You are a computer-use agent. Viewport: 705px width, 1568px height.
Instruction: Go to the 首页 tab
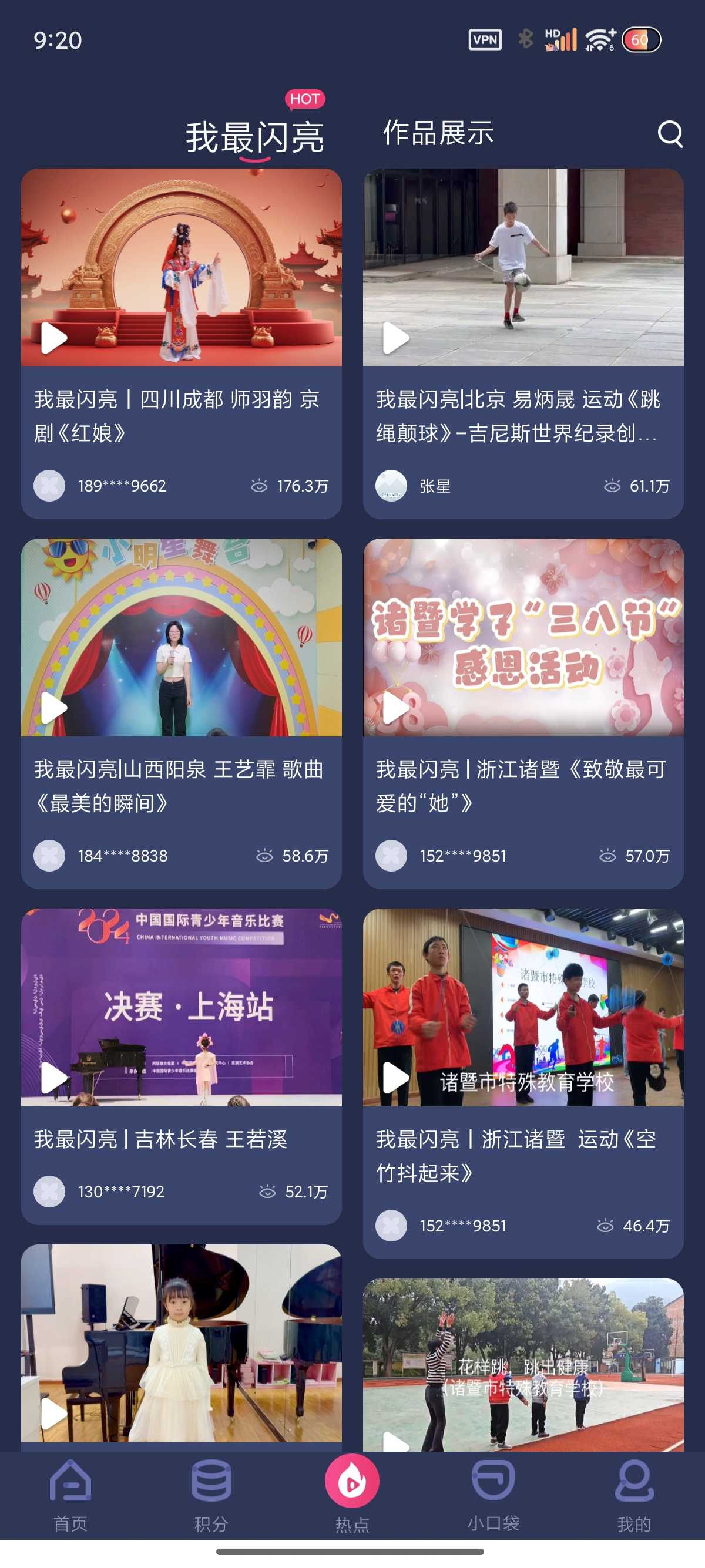[70, 1495]
